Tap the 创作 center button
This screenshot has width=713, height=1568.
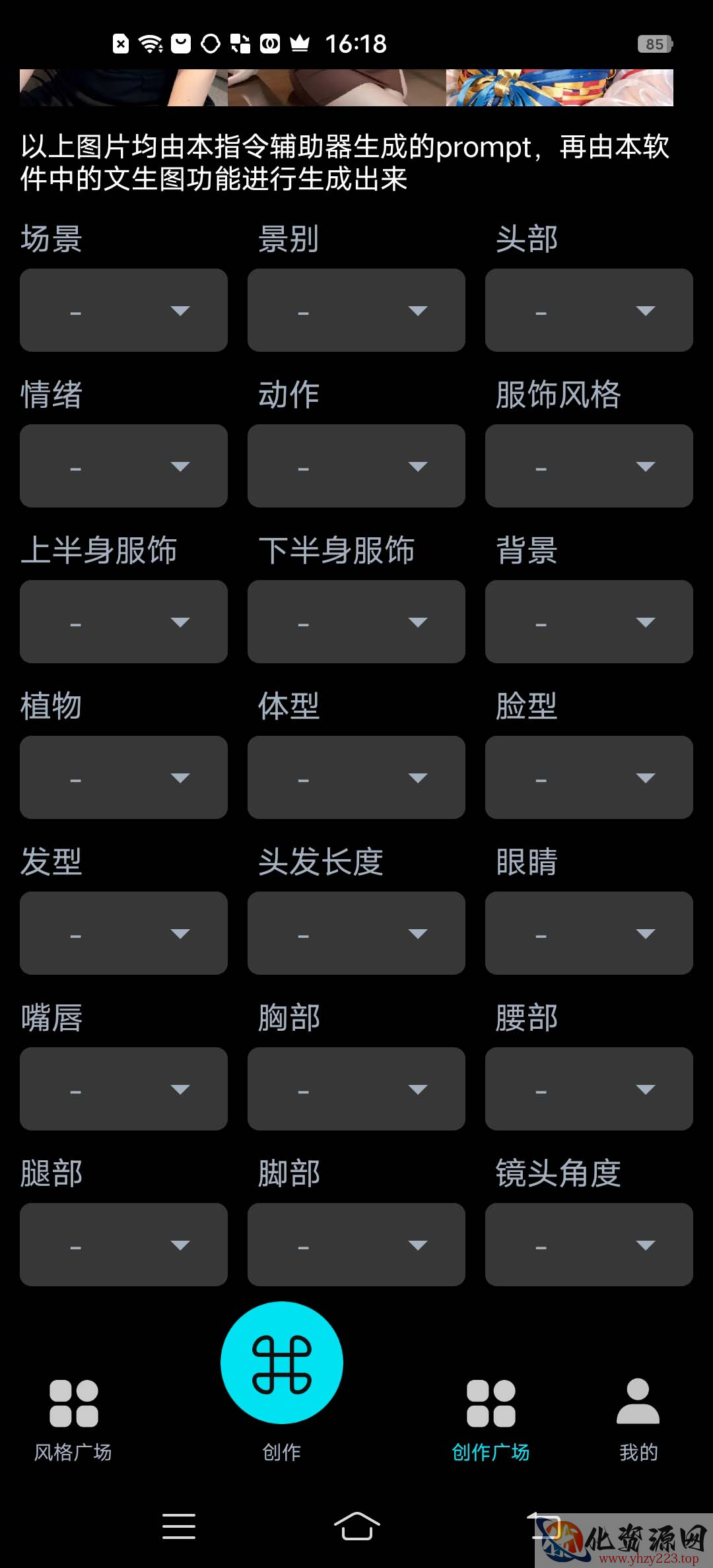[282, 1363]
